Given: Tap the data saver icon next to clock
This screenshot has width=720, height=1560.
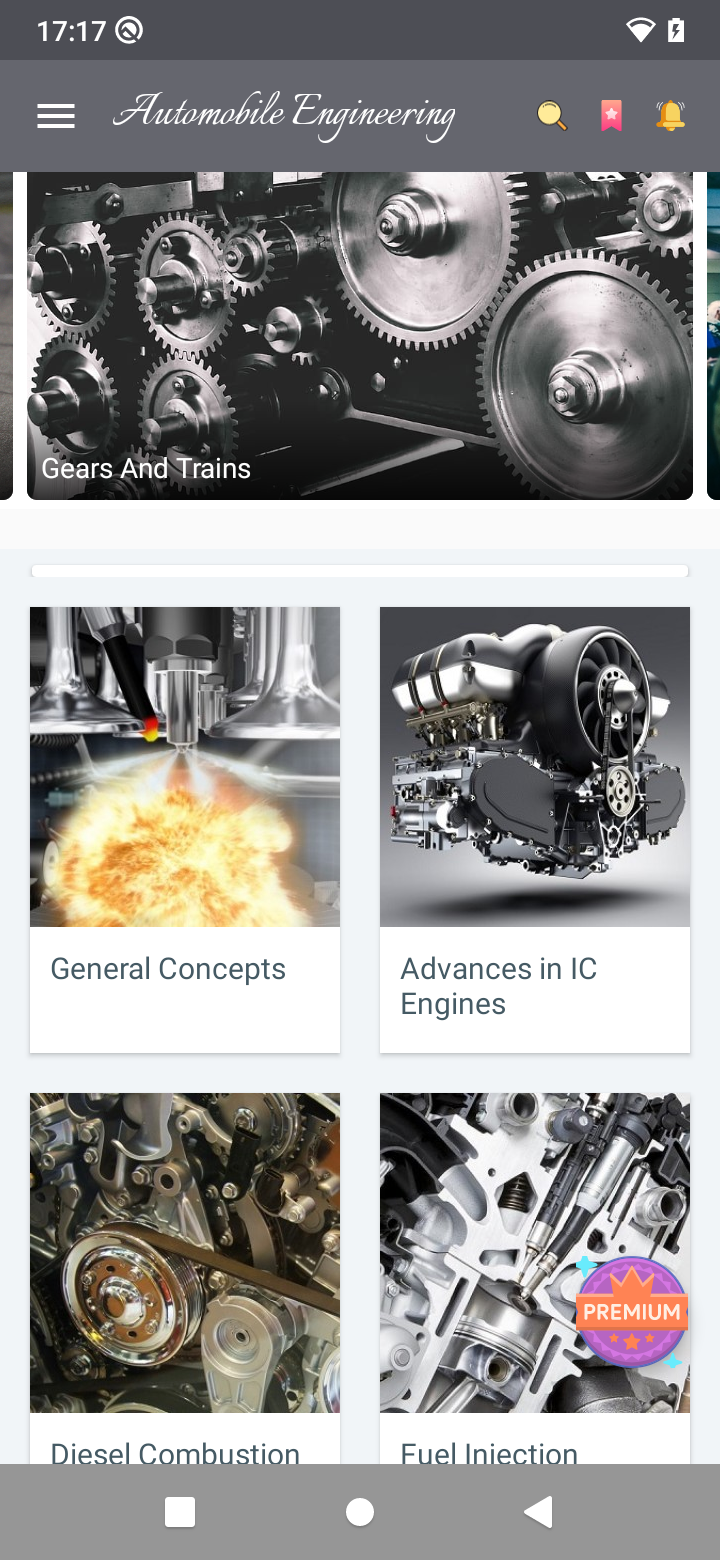Looking at the screenshot, I should [x=126, y=30].
